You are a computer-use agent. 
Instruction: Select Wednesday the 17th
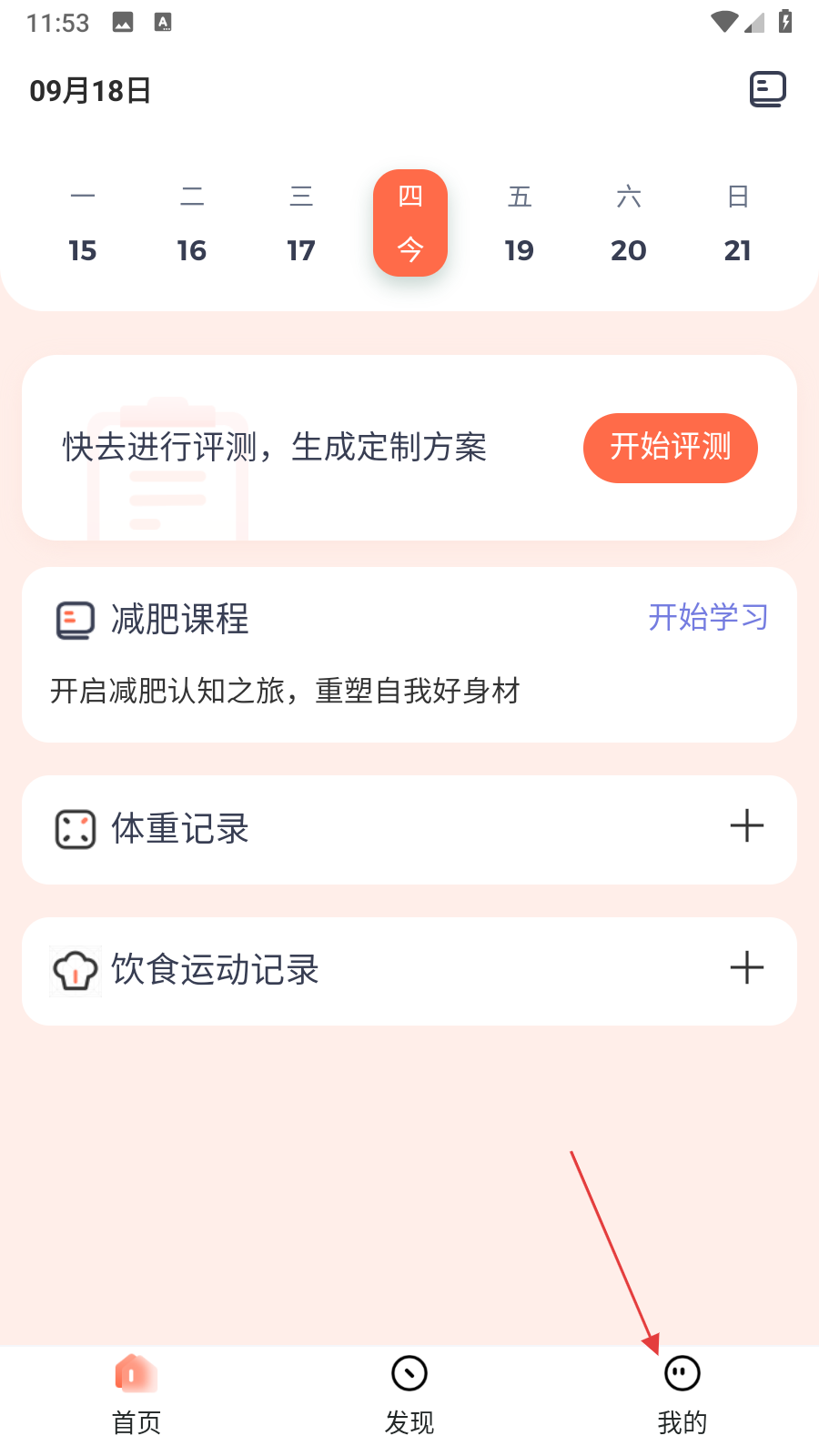301,225
